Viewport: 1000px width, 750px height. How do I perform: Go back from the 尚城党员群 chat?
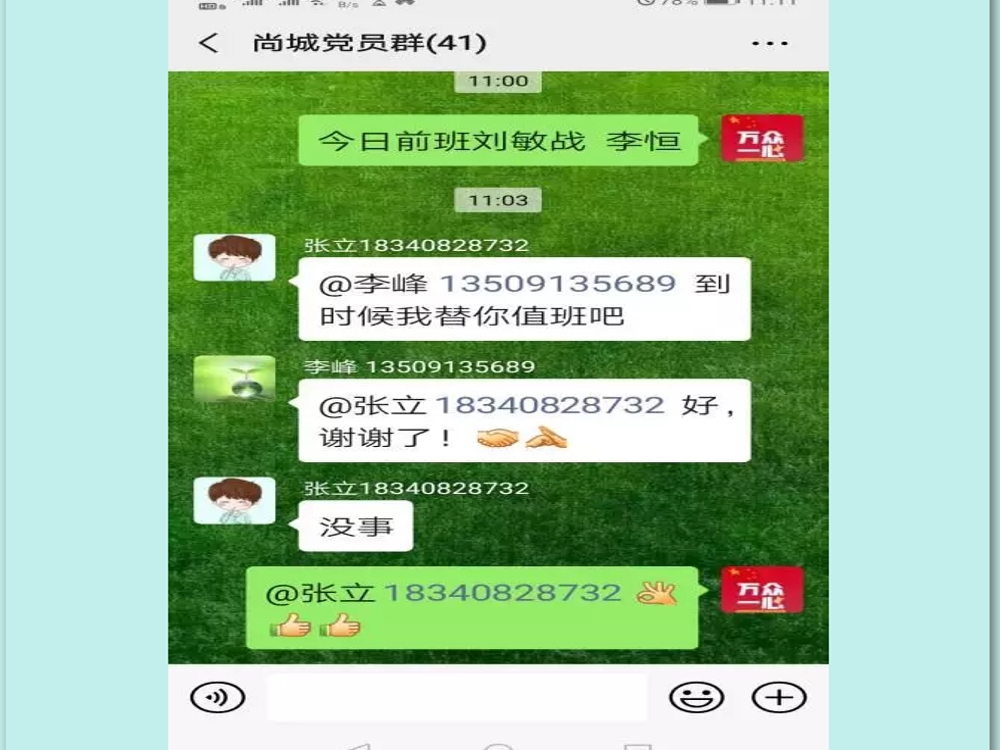point(208,43)
